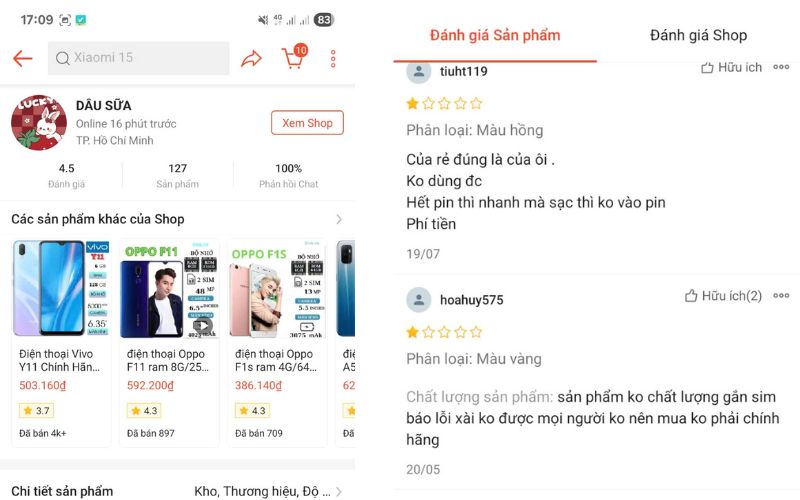Screen dimensions: 800x500
Task: Open more options on hoahuy575's review
Action: tap(781, 296)
